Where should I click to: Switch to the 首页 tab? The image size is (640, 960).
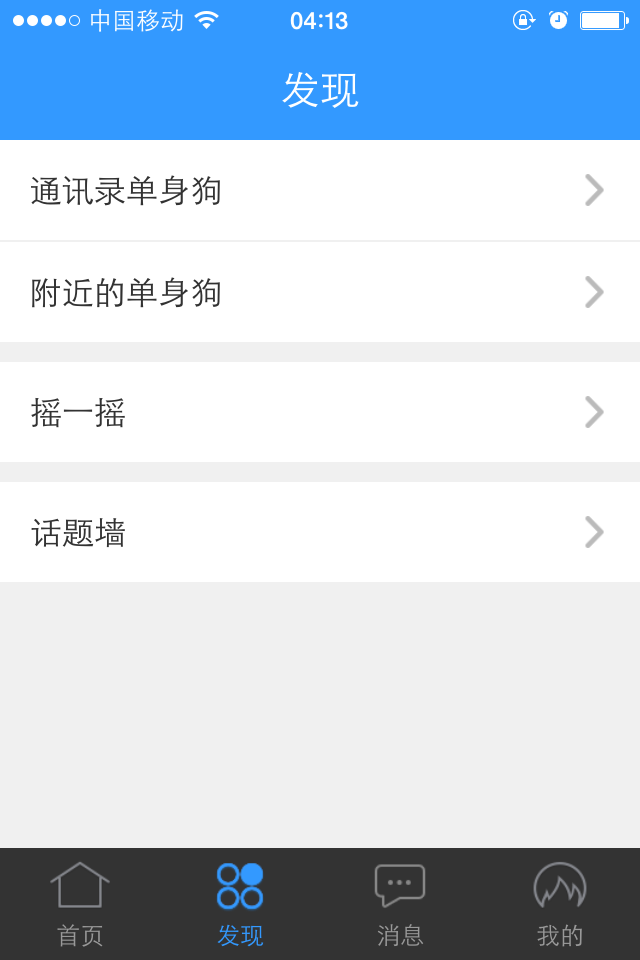80,905
